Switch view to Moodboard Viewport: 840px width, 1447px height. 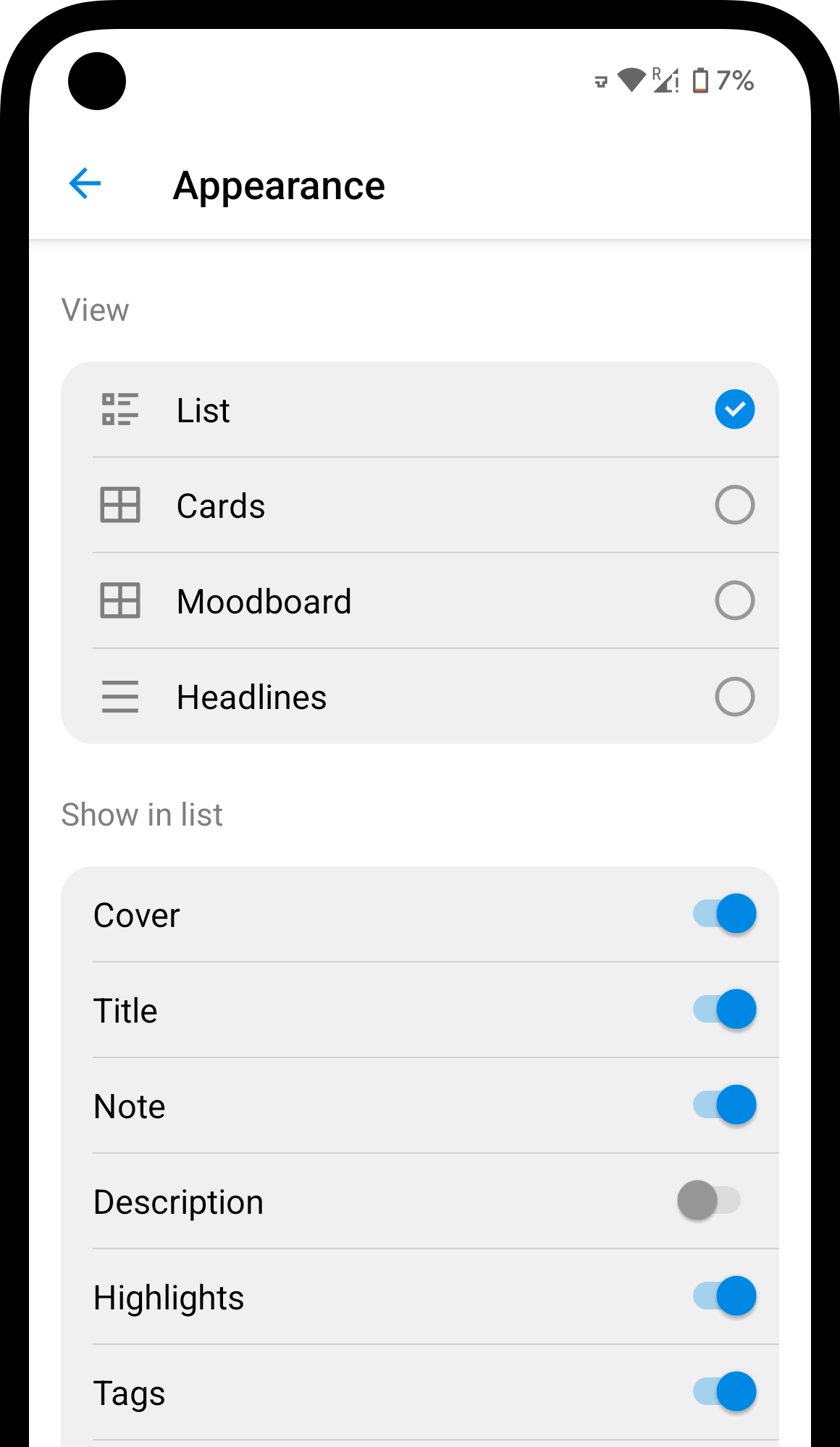point(734,601)
